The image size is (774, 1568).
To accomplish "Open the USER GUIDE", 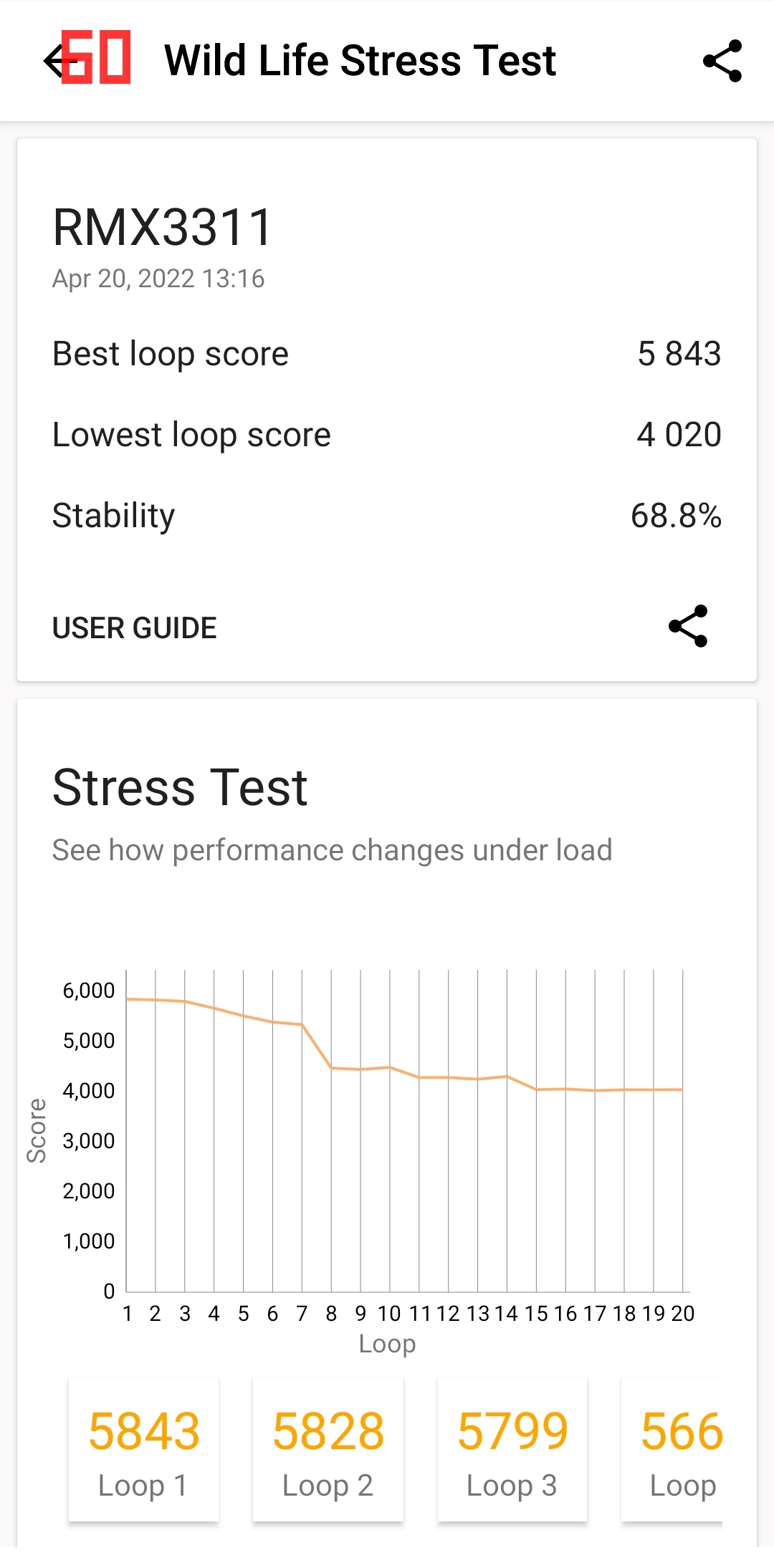I will 135,627.
